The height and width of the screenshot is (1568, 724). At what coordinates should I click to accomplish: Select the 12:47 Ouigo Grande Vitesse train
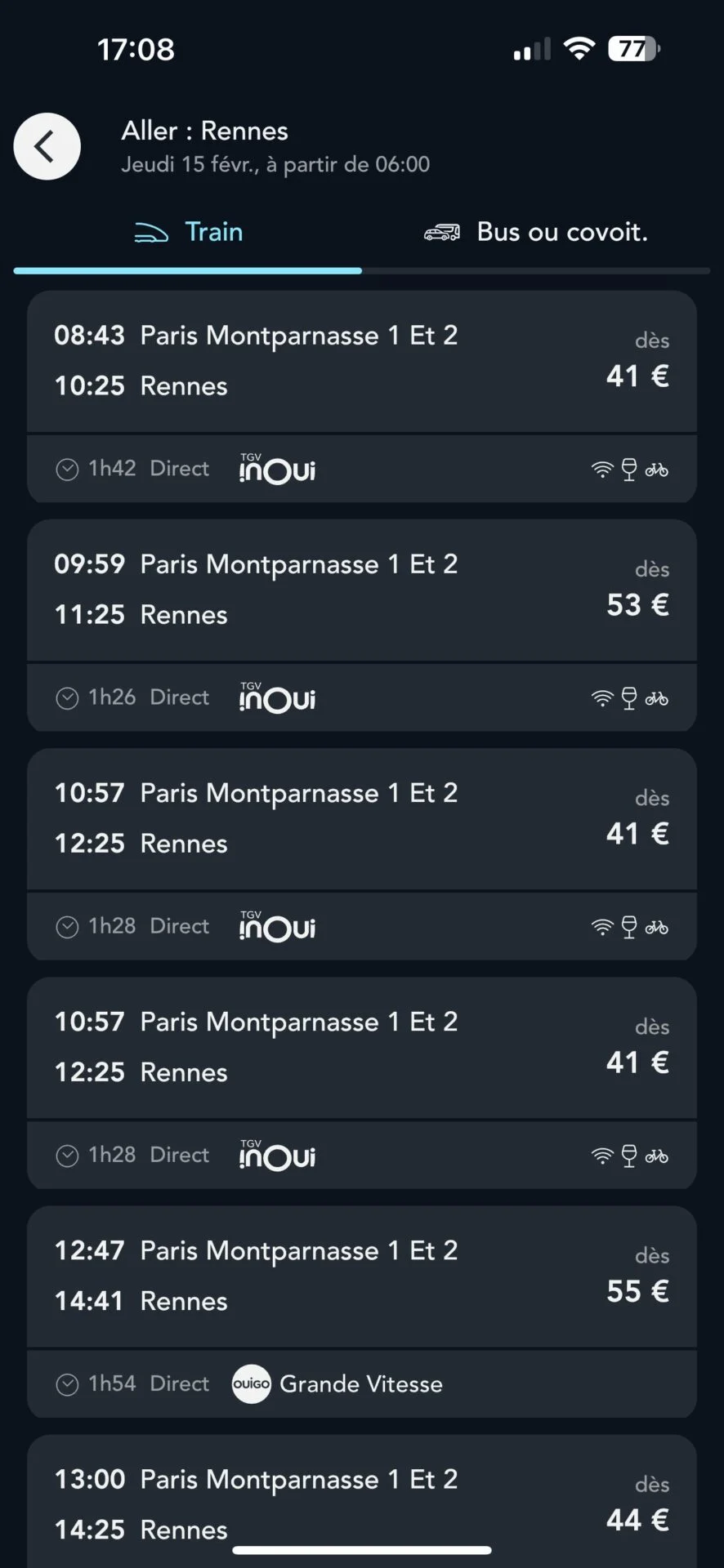pos(362,1312)
